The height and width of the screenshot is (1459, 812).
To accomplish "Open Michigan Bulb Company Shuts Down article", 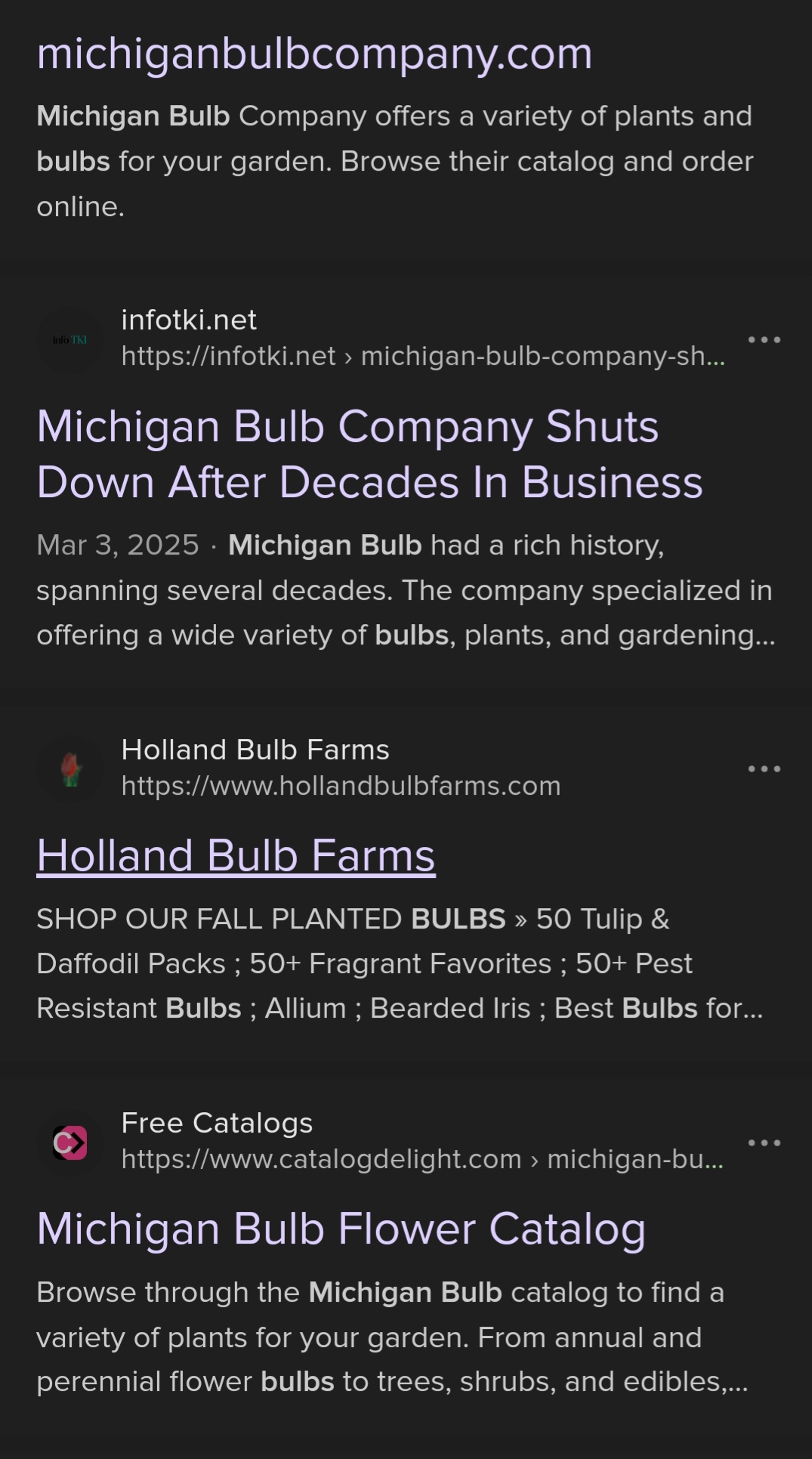I will [369, 454].
